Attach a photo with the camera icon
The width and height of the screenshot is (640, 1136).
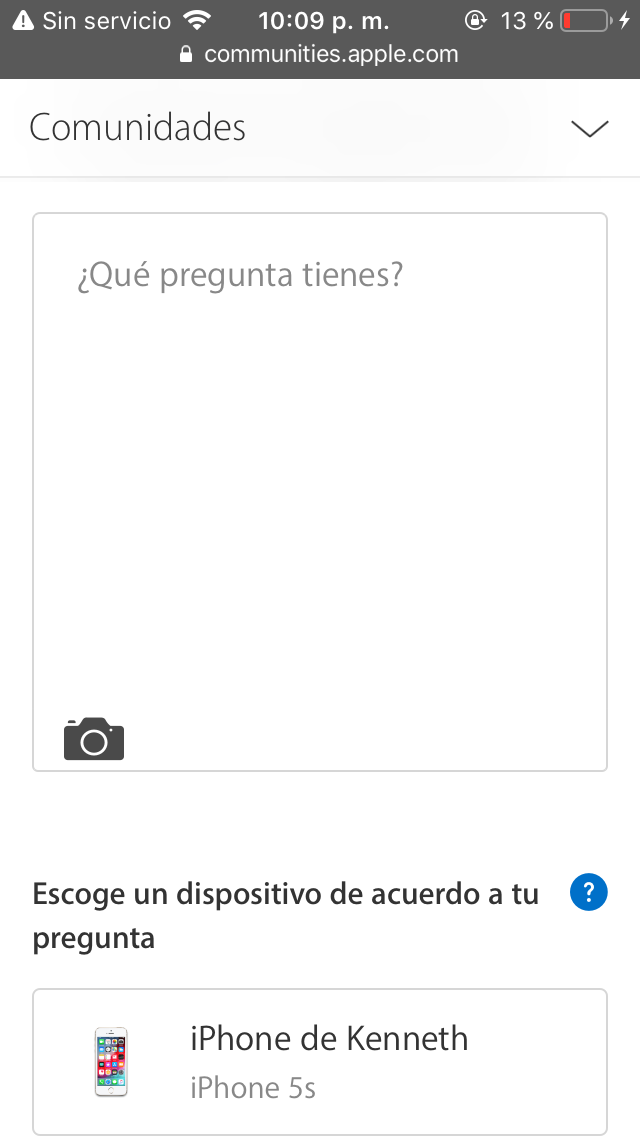tap(94, 739)
